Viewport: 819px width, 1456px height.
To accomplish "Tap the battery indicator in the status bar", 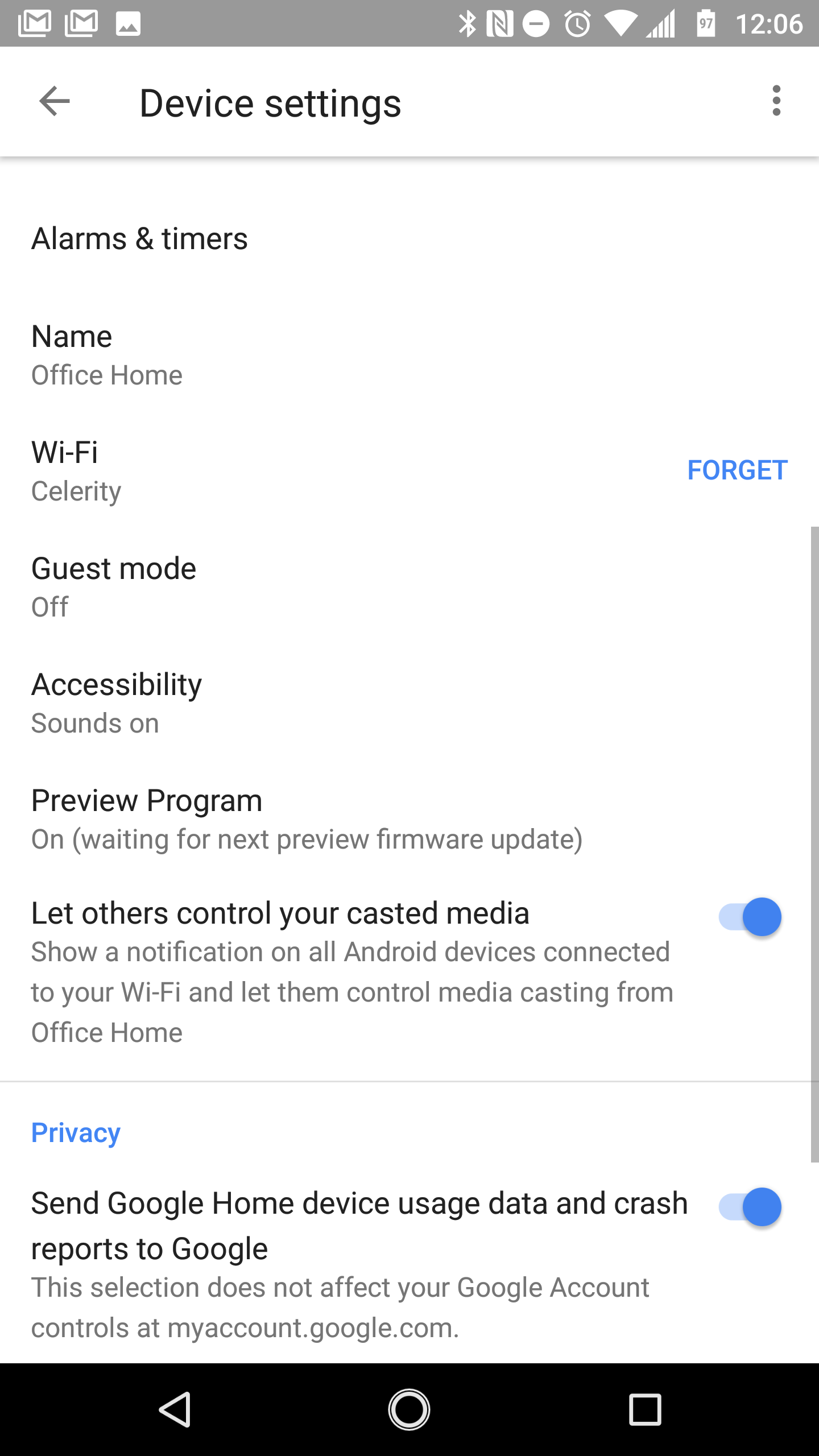I will [705, 22].
